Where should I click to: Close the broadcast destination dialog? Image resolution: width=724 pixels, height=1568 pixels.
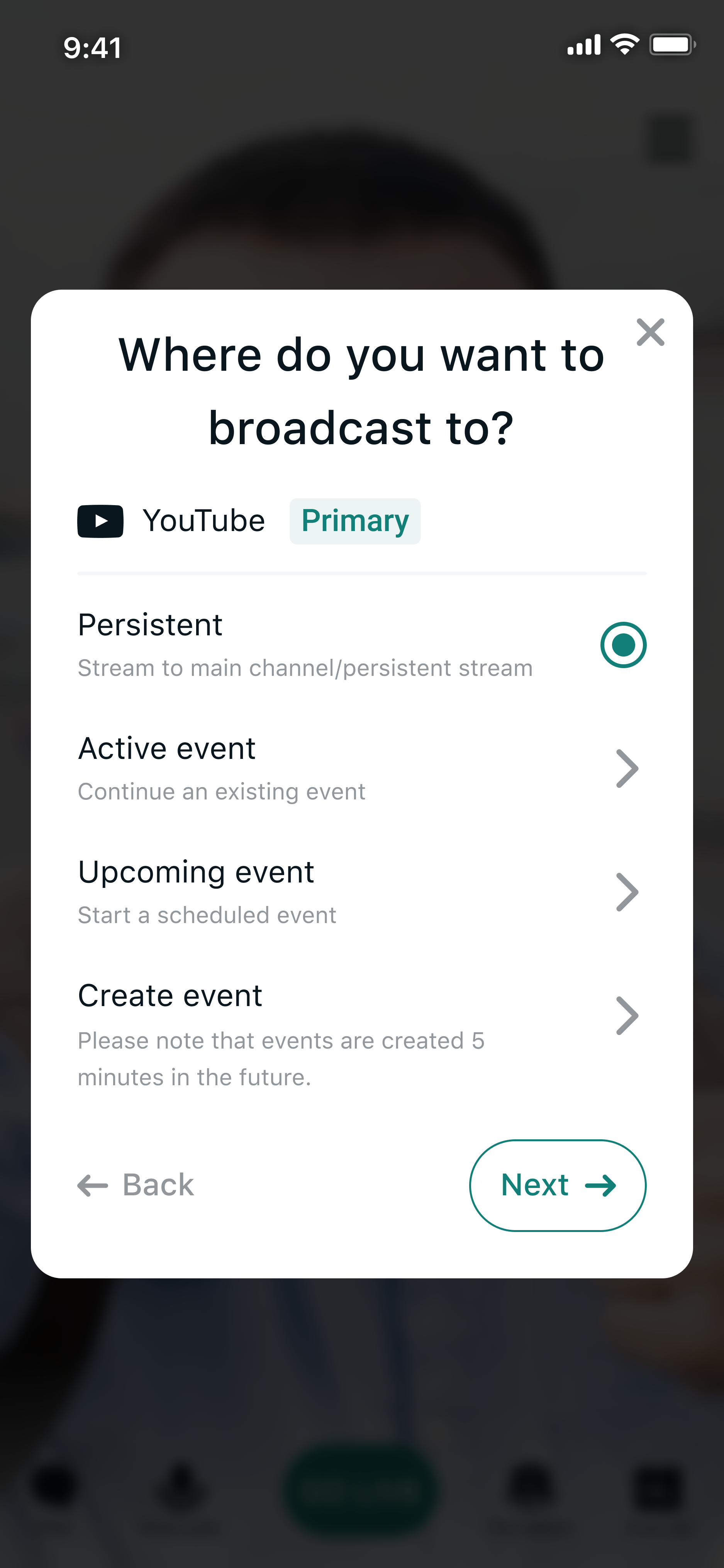[x=650, y=333]
